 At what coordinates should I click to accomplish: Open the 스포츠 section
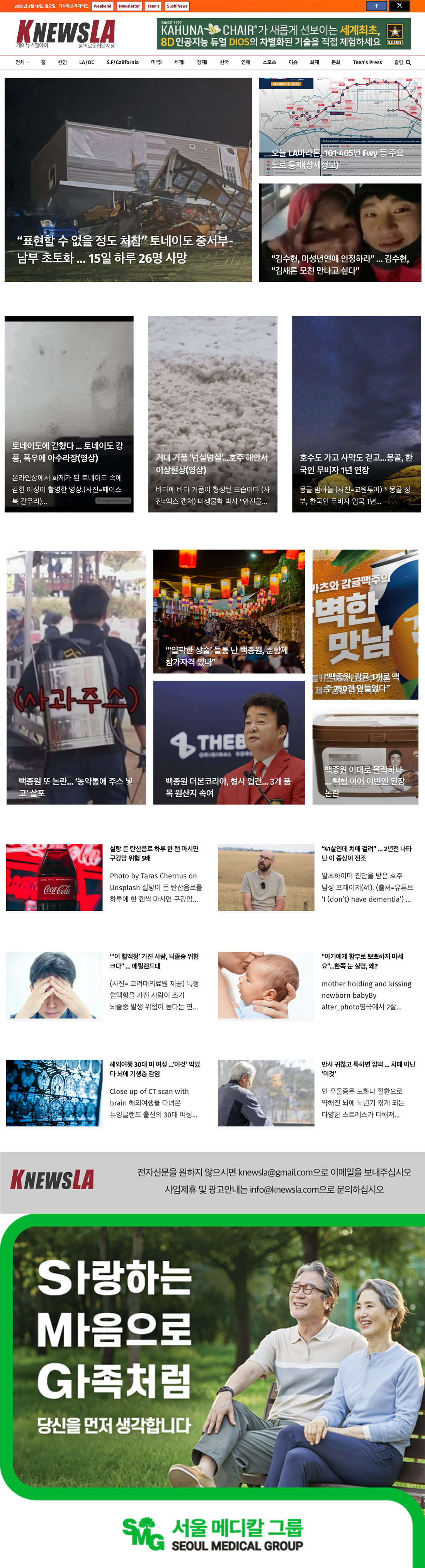click(269, 63)
